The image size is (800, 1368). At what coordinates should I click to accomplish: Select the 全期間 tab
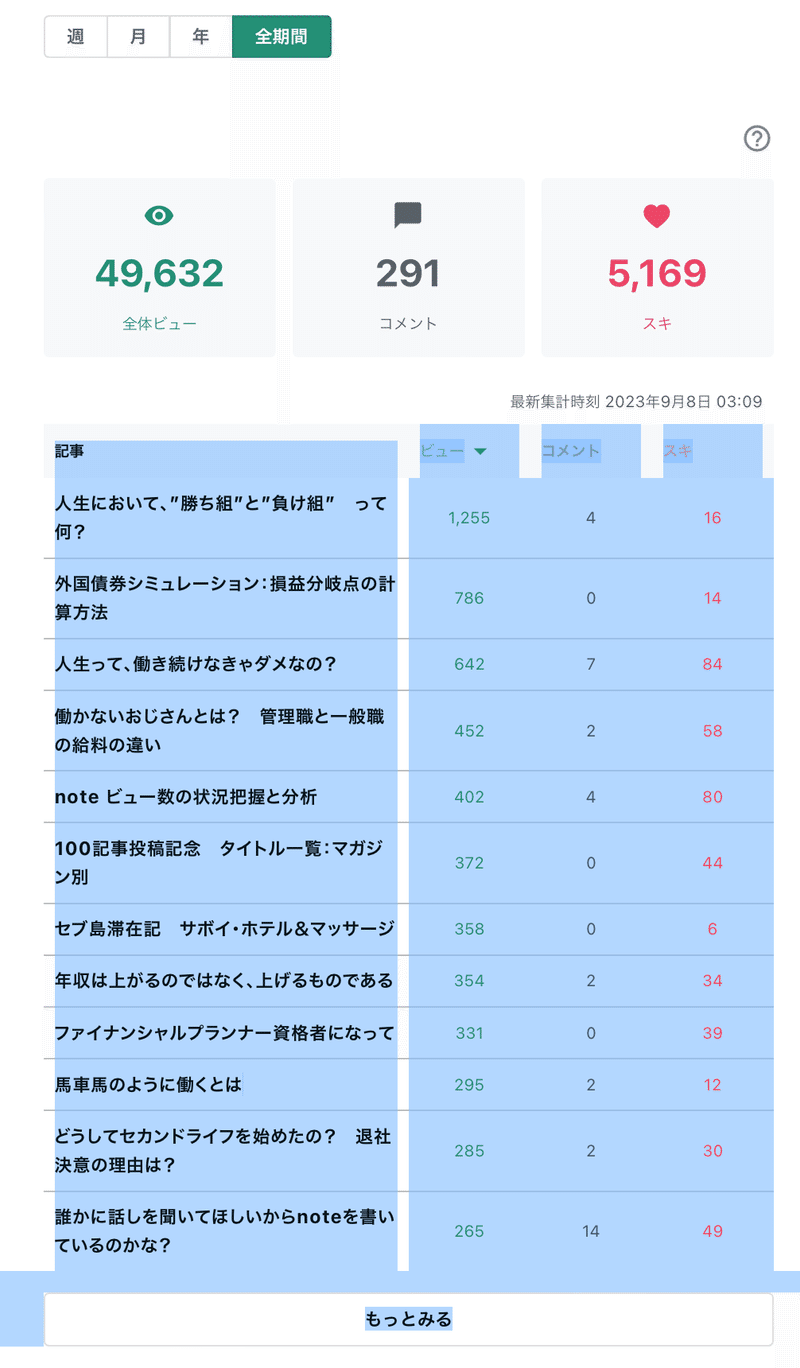point(281,37)
